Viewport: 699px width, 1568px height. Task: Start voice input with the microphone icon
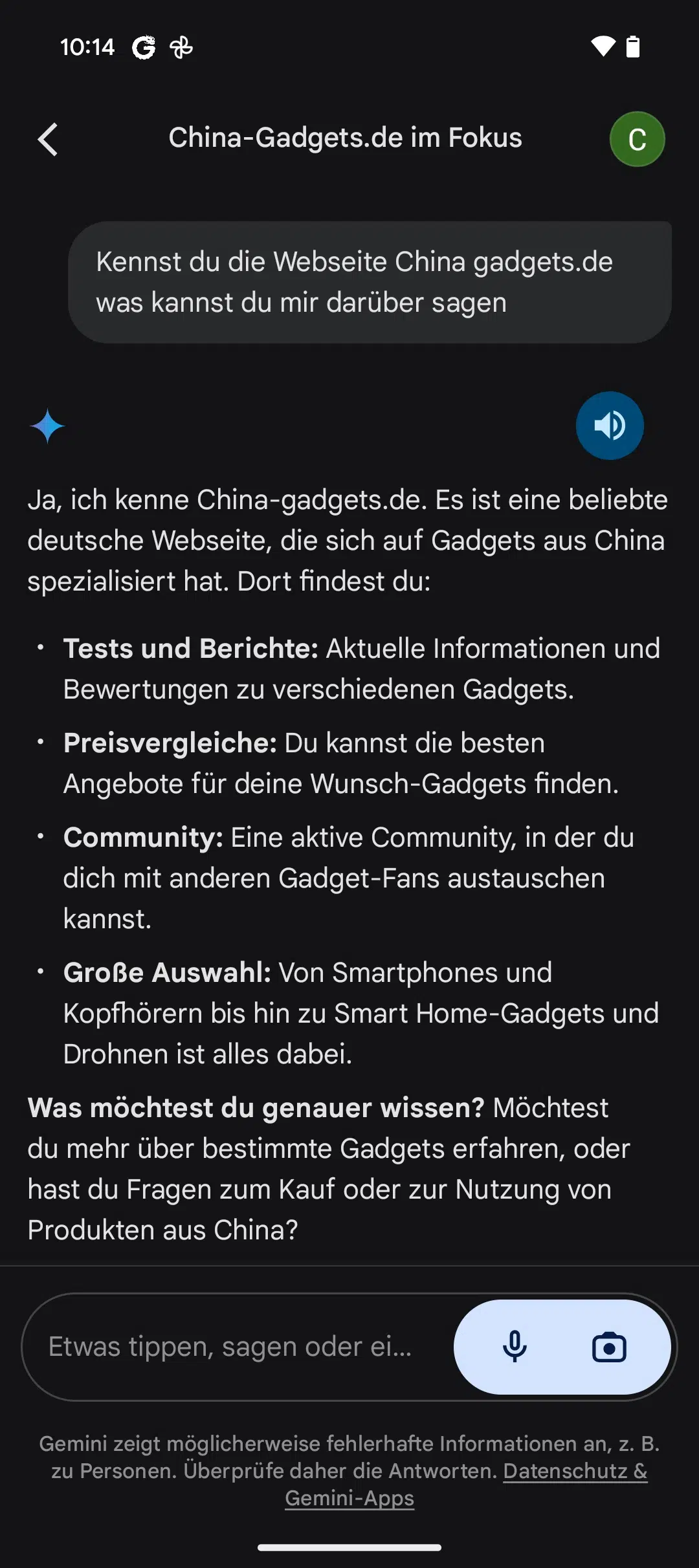tap(515, 1347)
